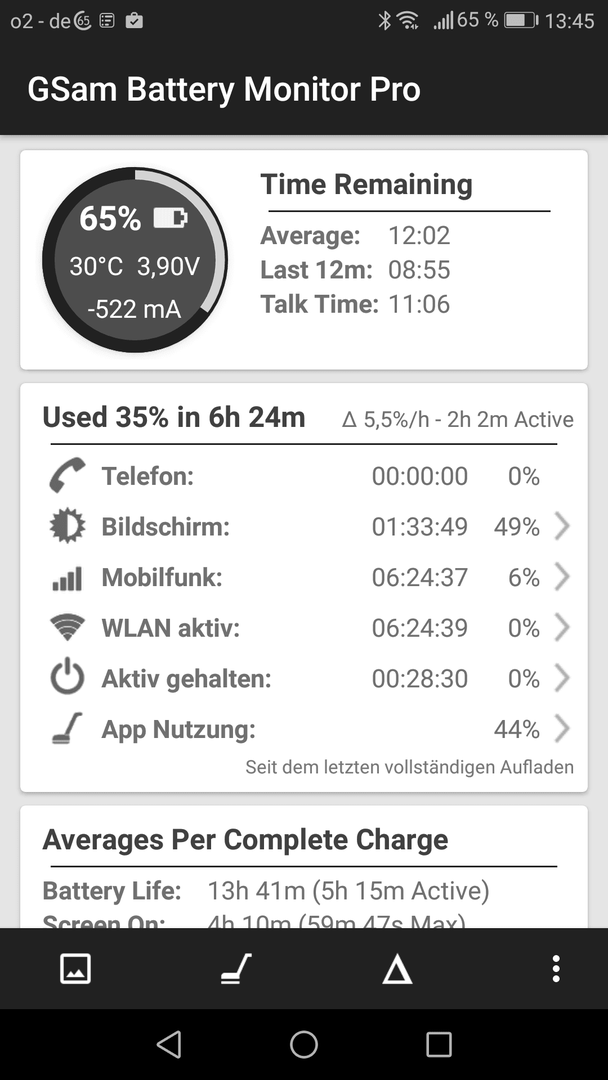This screenshot has height=1080, width=608.
Task: Go back with the system back button
Action: pyautogui.click(x=169, y=1044)
